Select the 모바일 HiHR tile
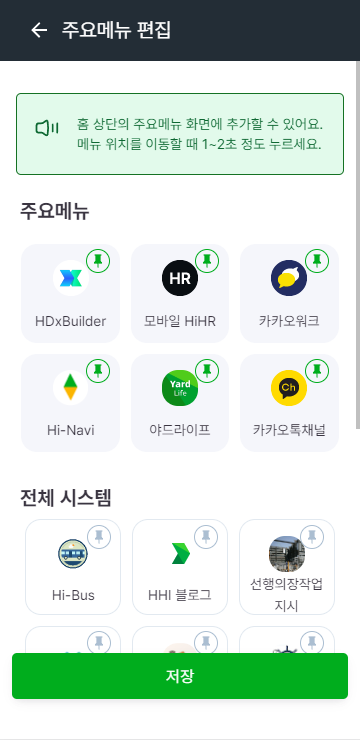The width and height of the screenshot is (360, 740). pos(180,293)
